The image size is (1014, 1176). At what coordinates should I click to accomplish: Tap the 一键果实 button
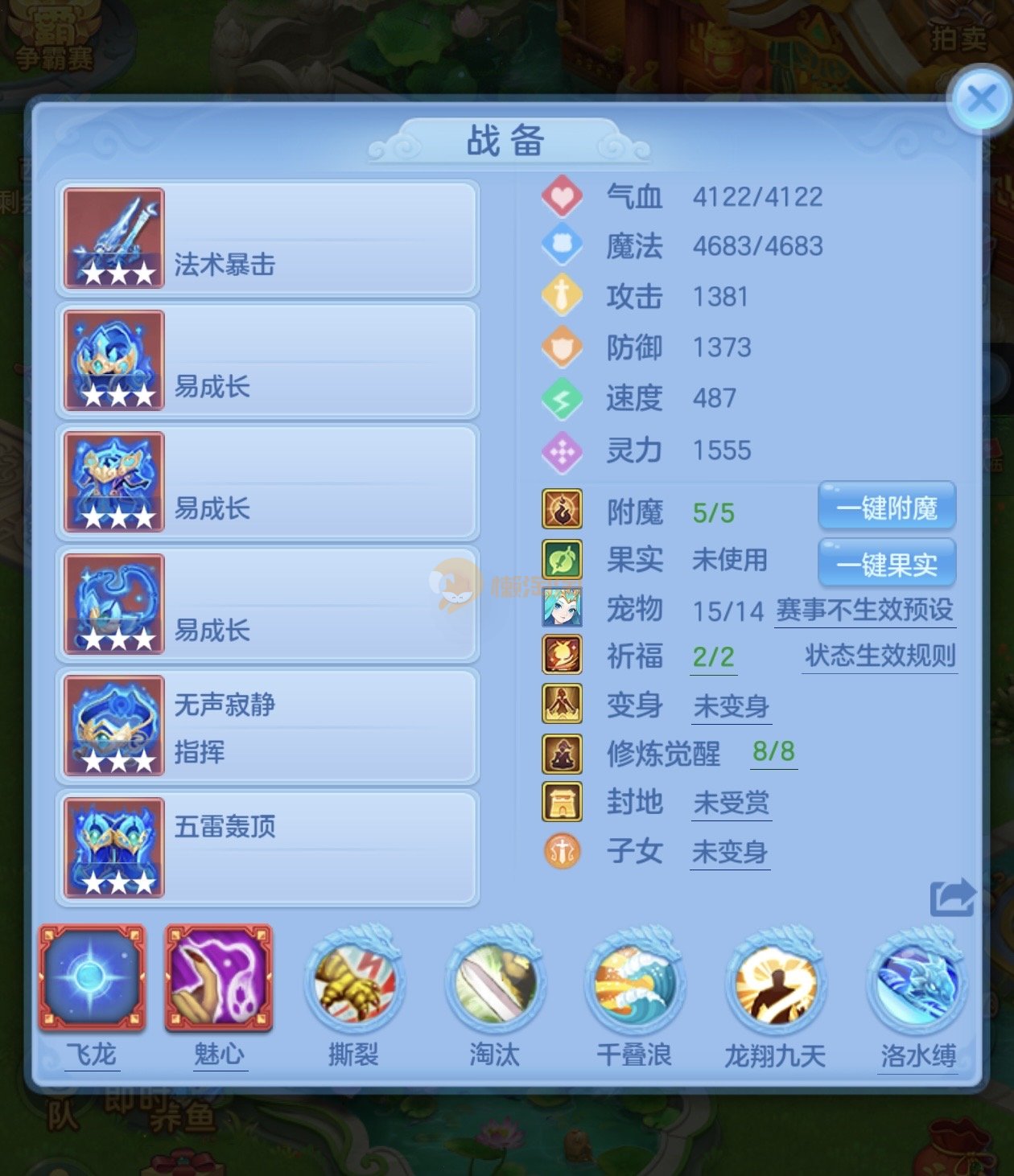887,564
